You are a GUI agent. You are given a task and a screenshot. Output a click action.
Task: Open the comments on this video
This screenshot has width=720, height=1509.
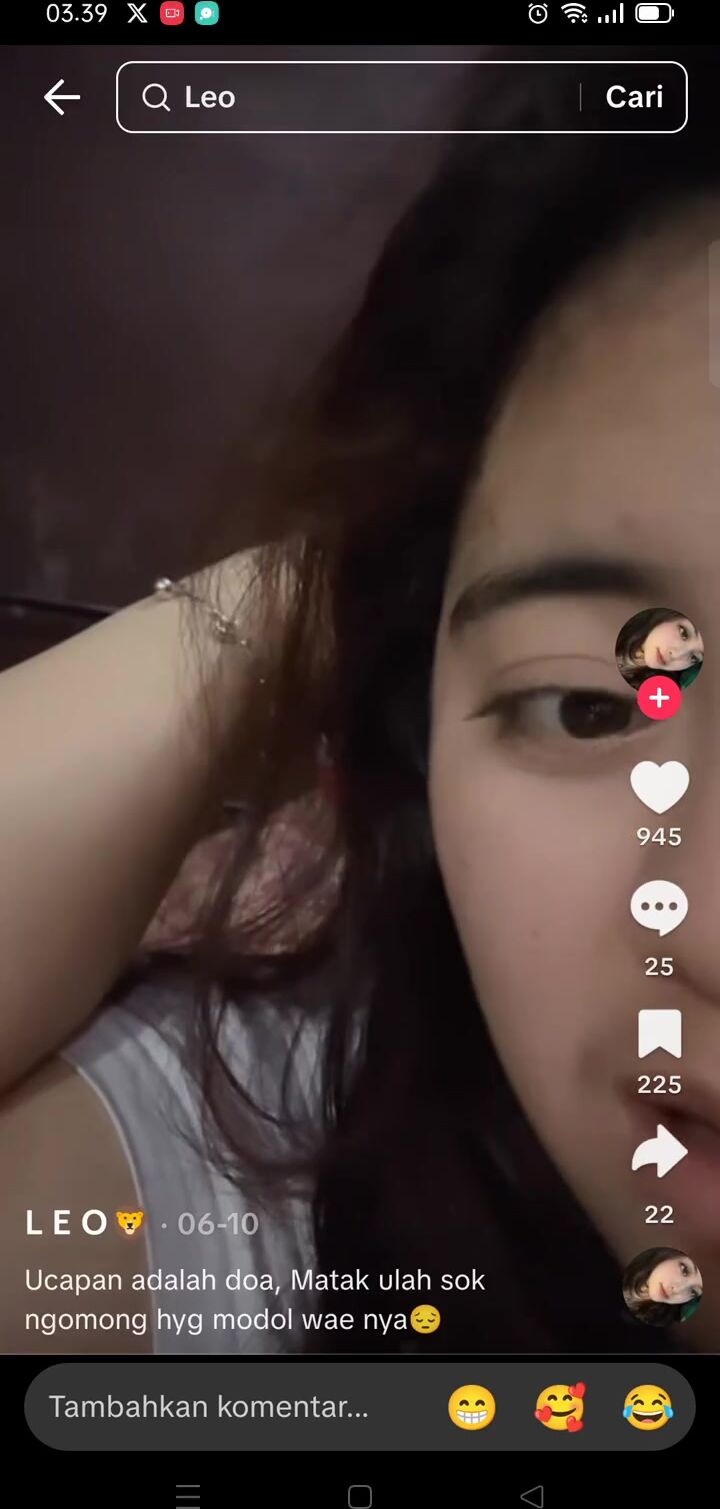pos(659,908)
